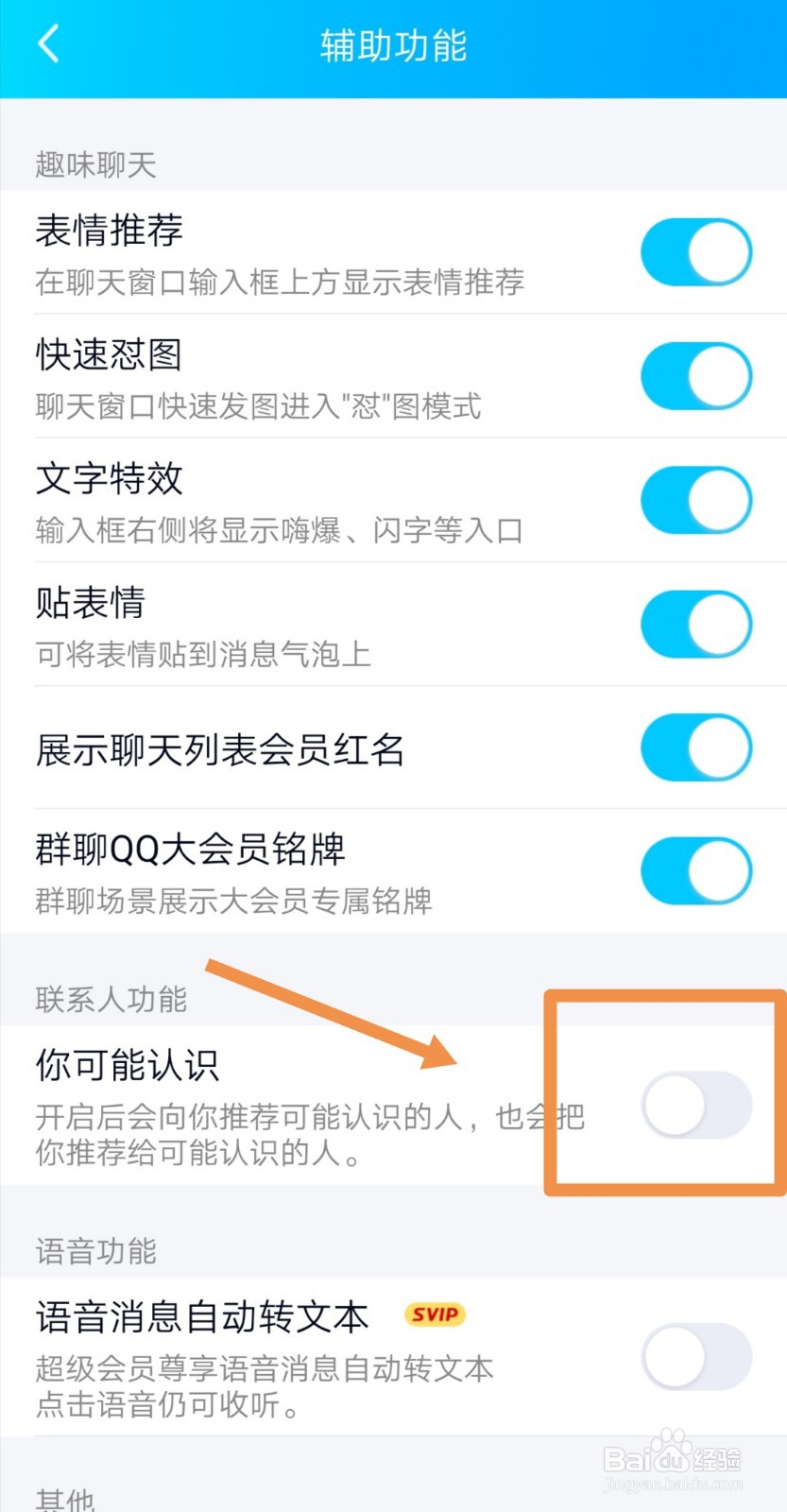
Task: Turn off 快速怼图
Action: [696, 375]
